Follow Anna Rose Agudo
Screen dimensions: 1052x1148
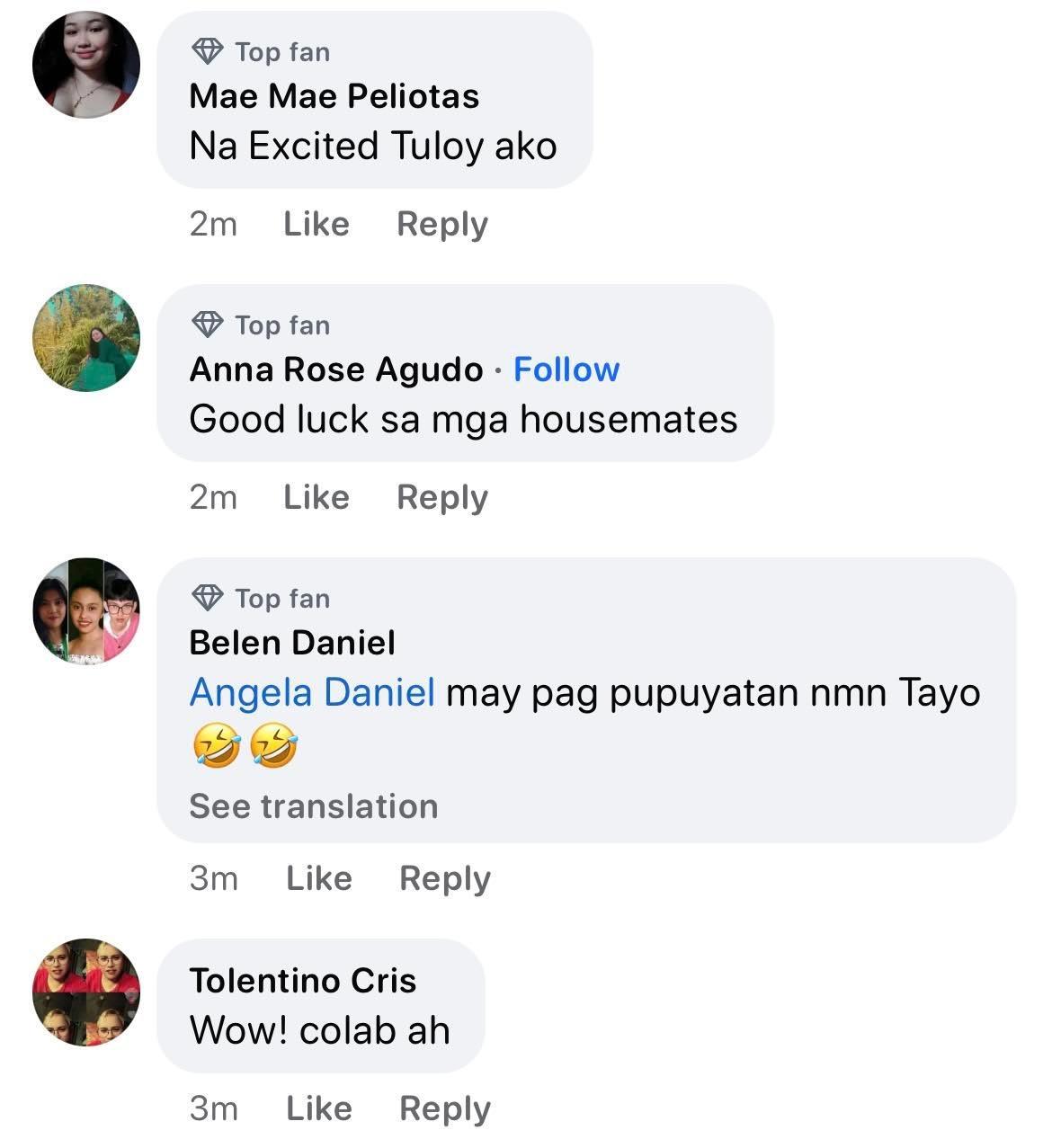tap(566, 369)
